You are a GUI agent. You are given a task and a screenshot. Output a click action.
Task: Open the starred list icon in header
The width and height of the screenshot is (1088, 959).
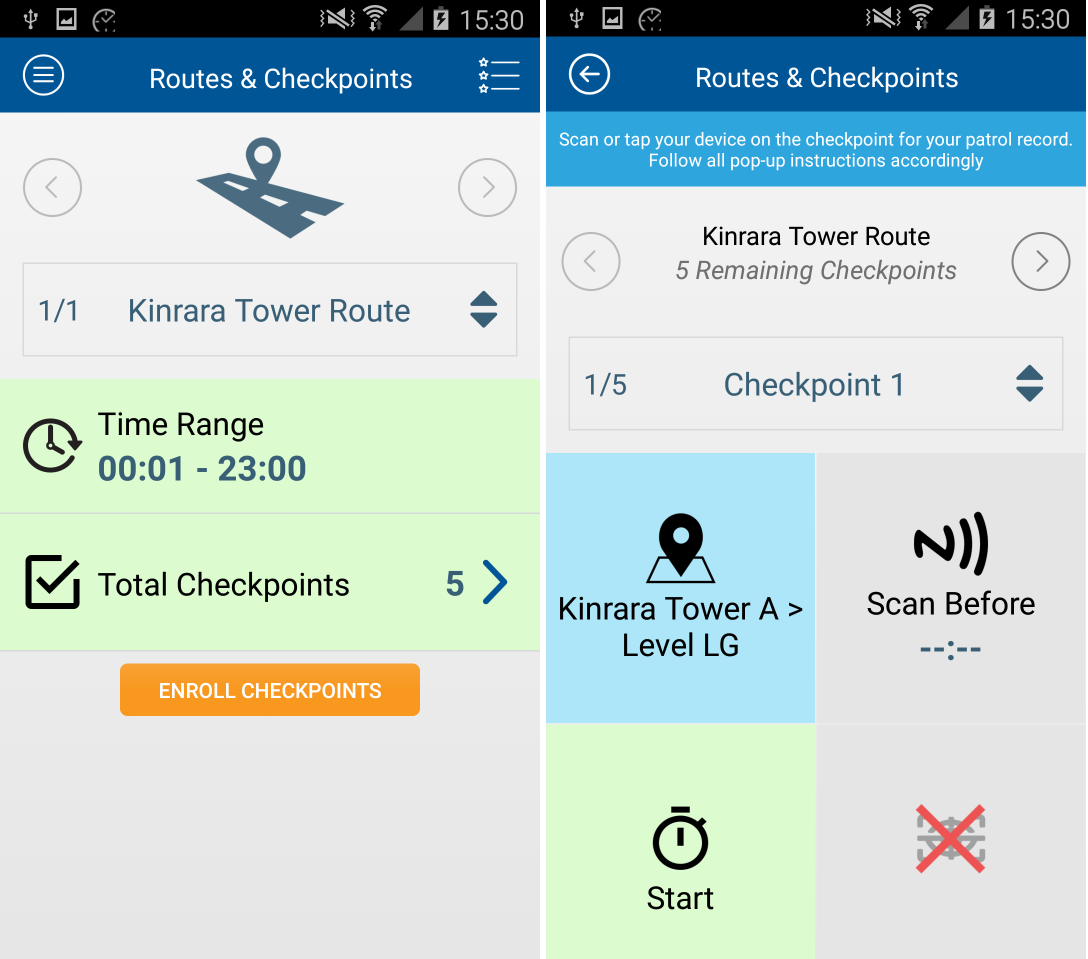(499, 76)
